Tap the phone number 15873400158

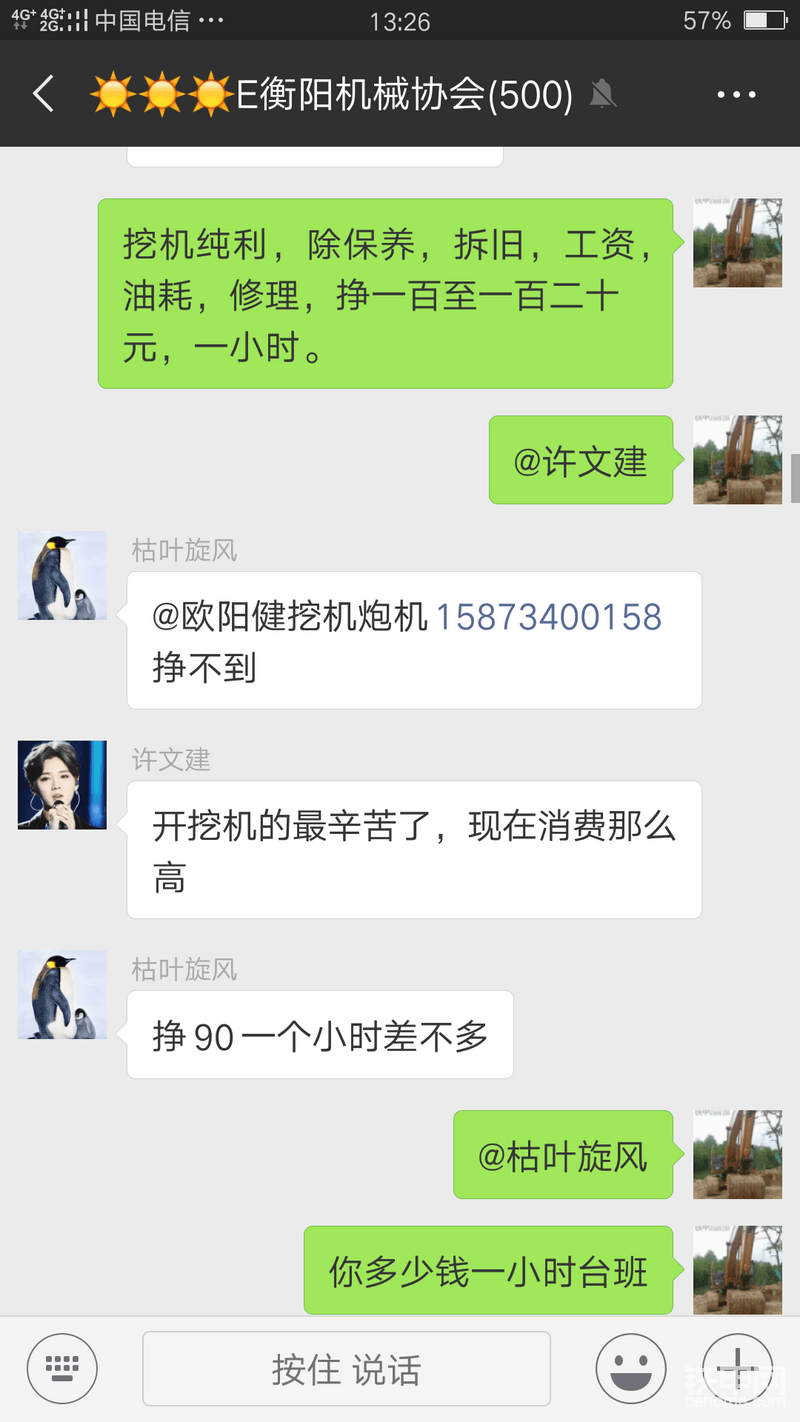pos(548,617)
